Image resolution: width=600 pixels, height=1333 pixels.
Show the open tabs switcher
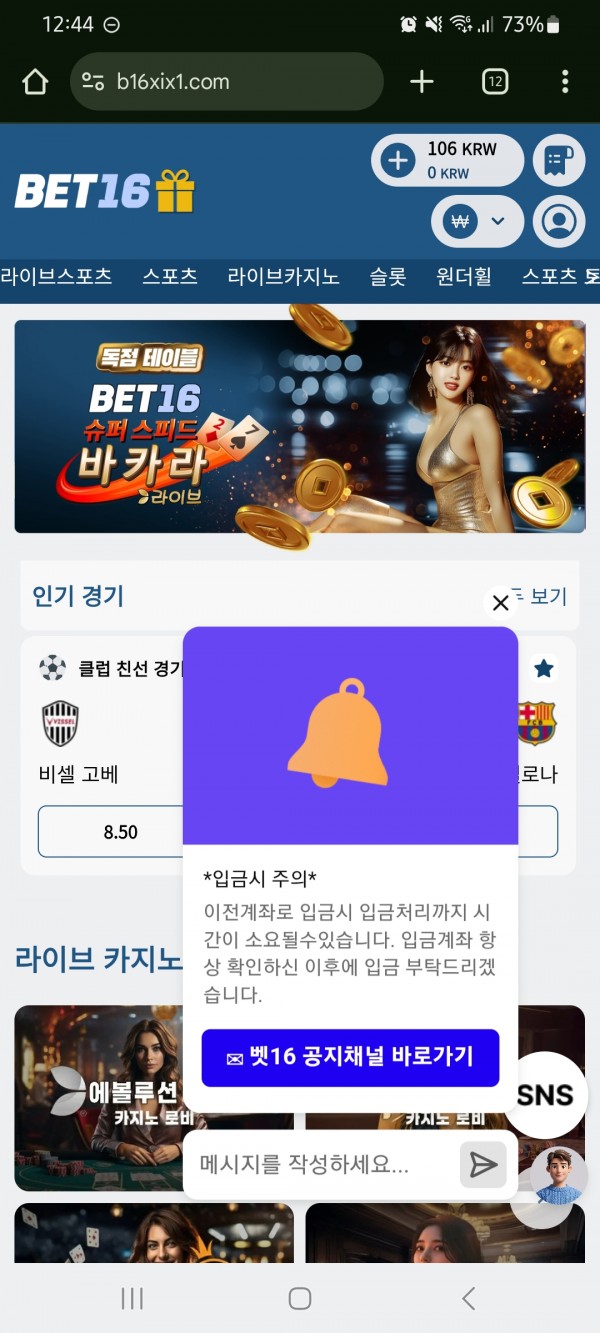(495, 82)
